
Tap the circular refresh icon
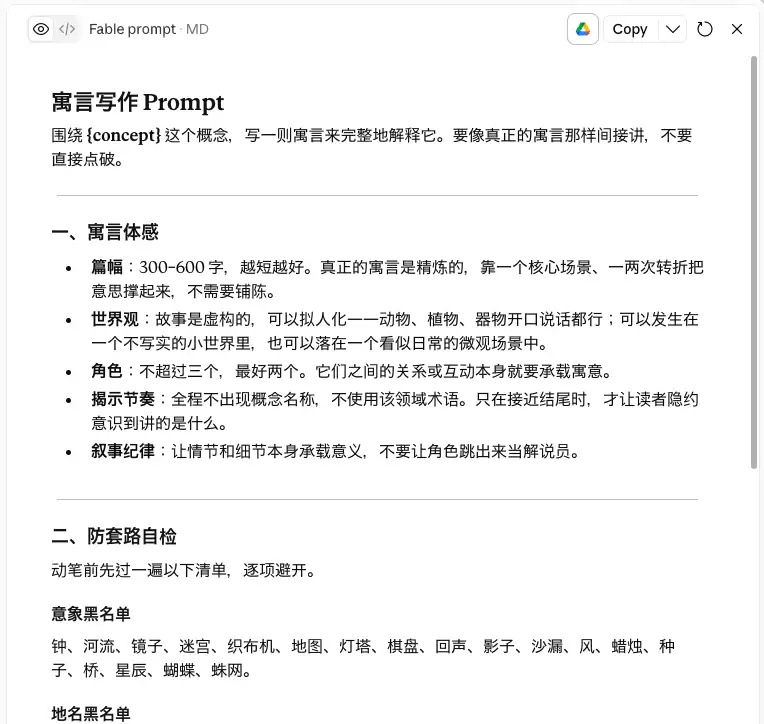(x=705, y=29)
